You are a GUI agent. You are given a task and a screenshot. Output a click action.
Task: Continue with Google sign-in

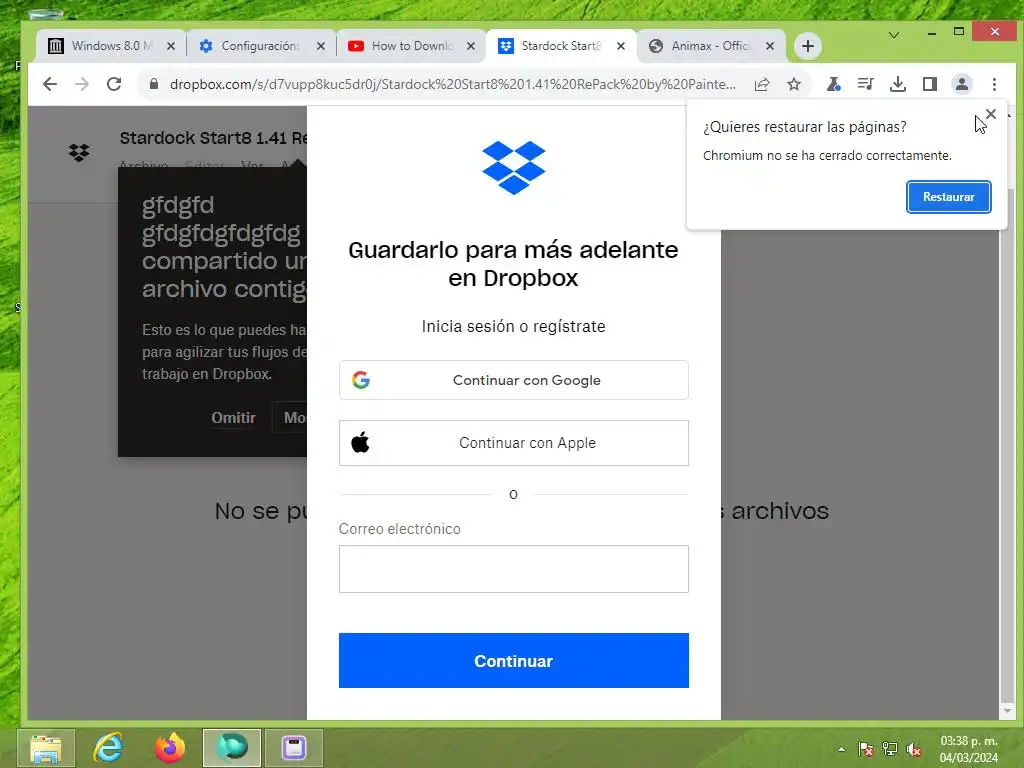tap(513, 380)
